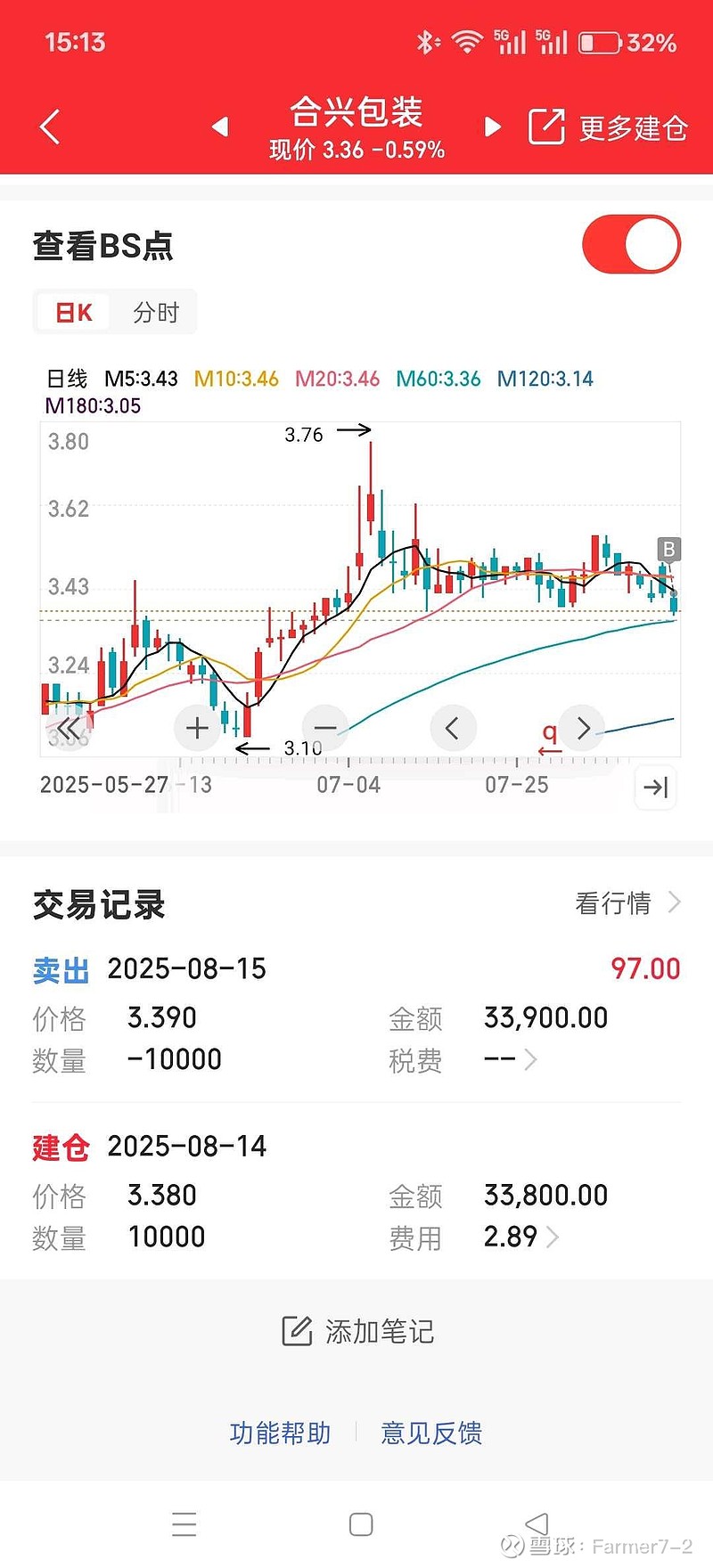Image resolution: width=713 pixels, height=1568 pixels.
Task: Move chart right with the single arrow
Action: (583, 728)
